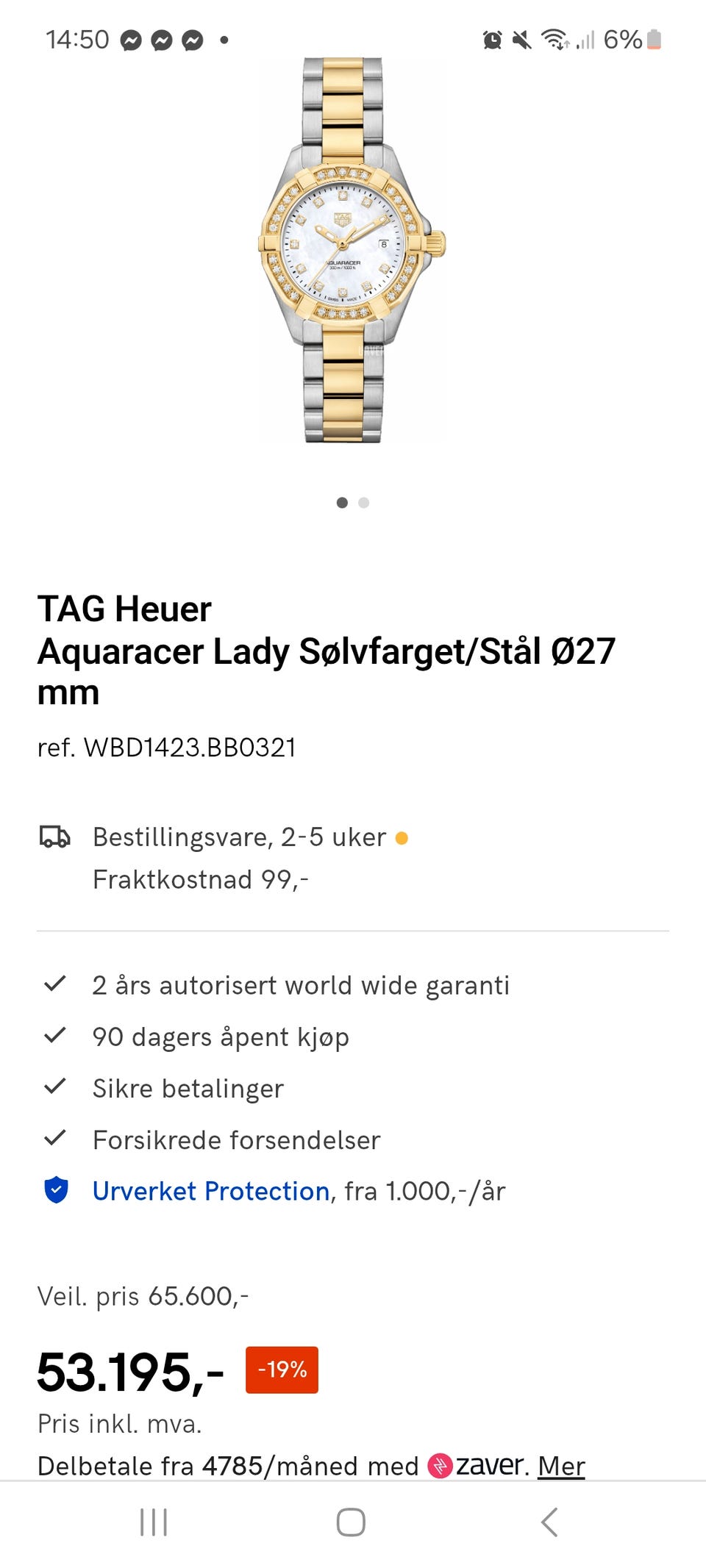Click the Urverket Protection shield icon

pyautogui.click(x=56, y=1189)
